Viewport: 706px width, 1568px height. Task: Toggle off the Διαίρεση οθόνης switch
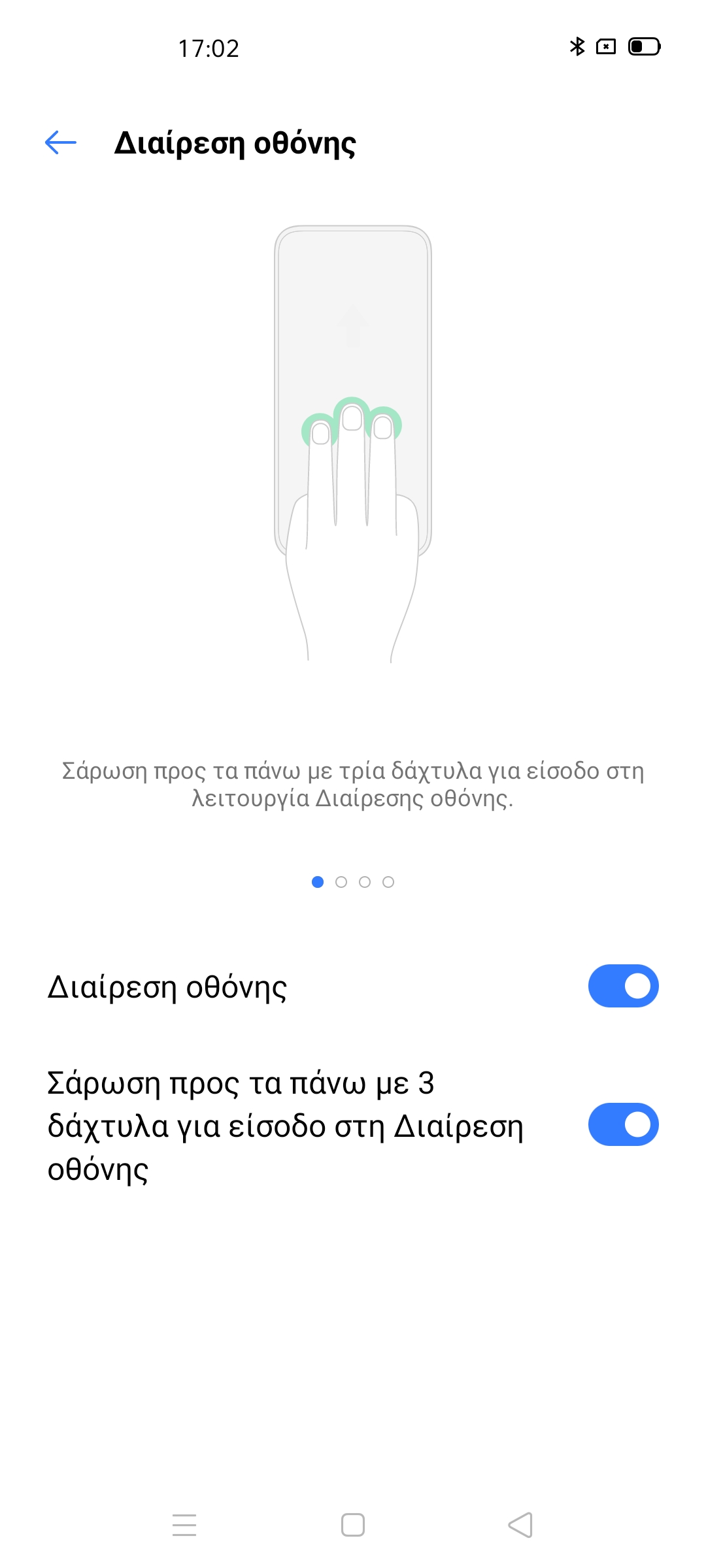[x=623, y=986]
